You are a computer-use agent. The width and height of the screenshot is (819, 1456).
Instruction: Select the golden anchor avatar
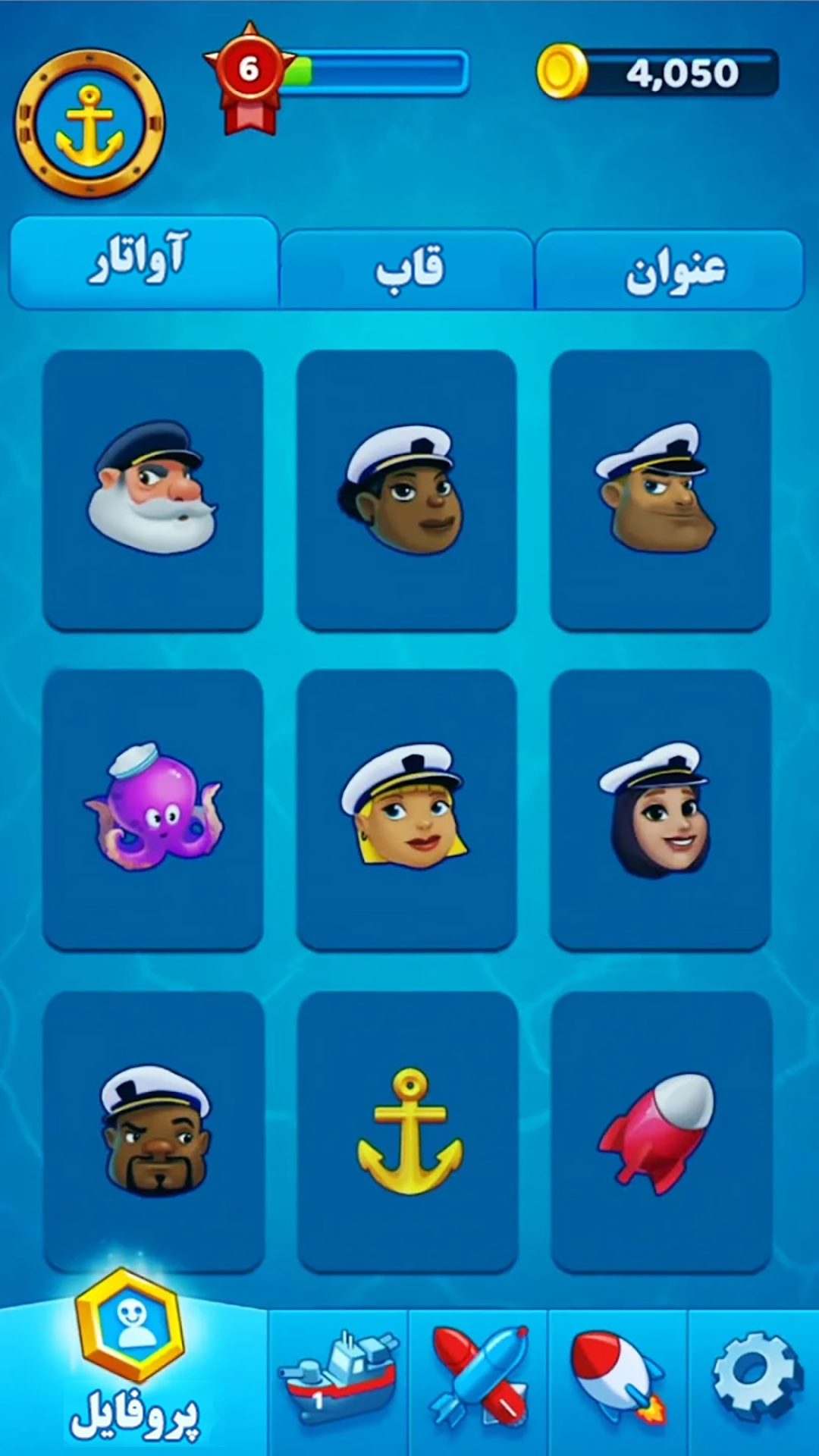coord(409,1130)
